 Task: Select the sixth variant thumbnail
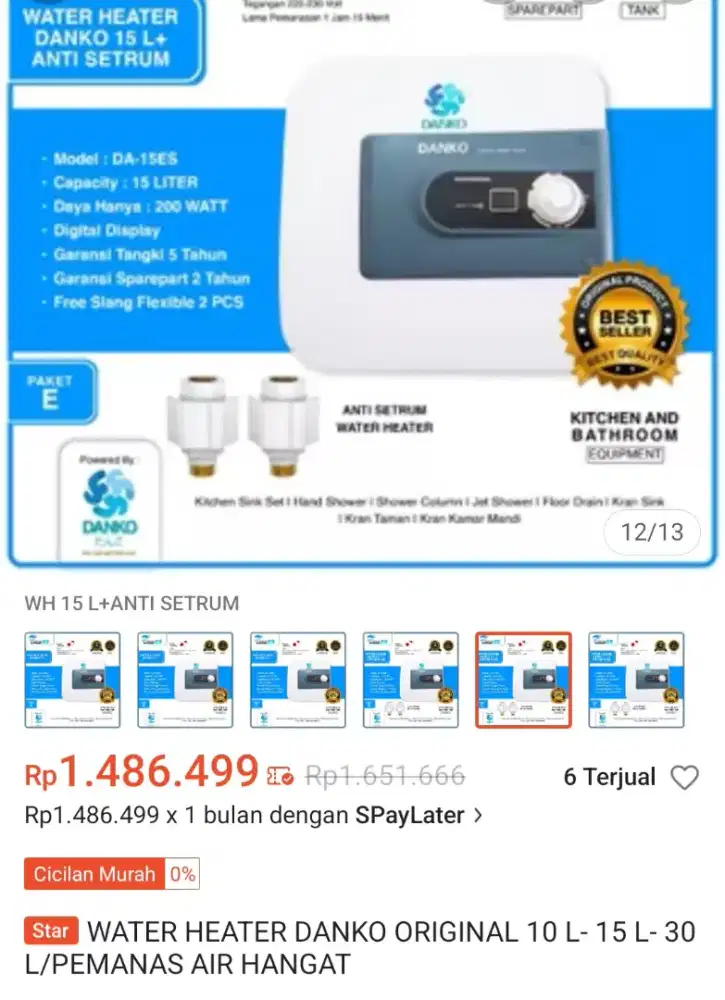click(637, 680)
